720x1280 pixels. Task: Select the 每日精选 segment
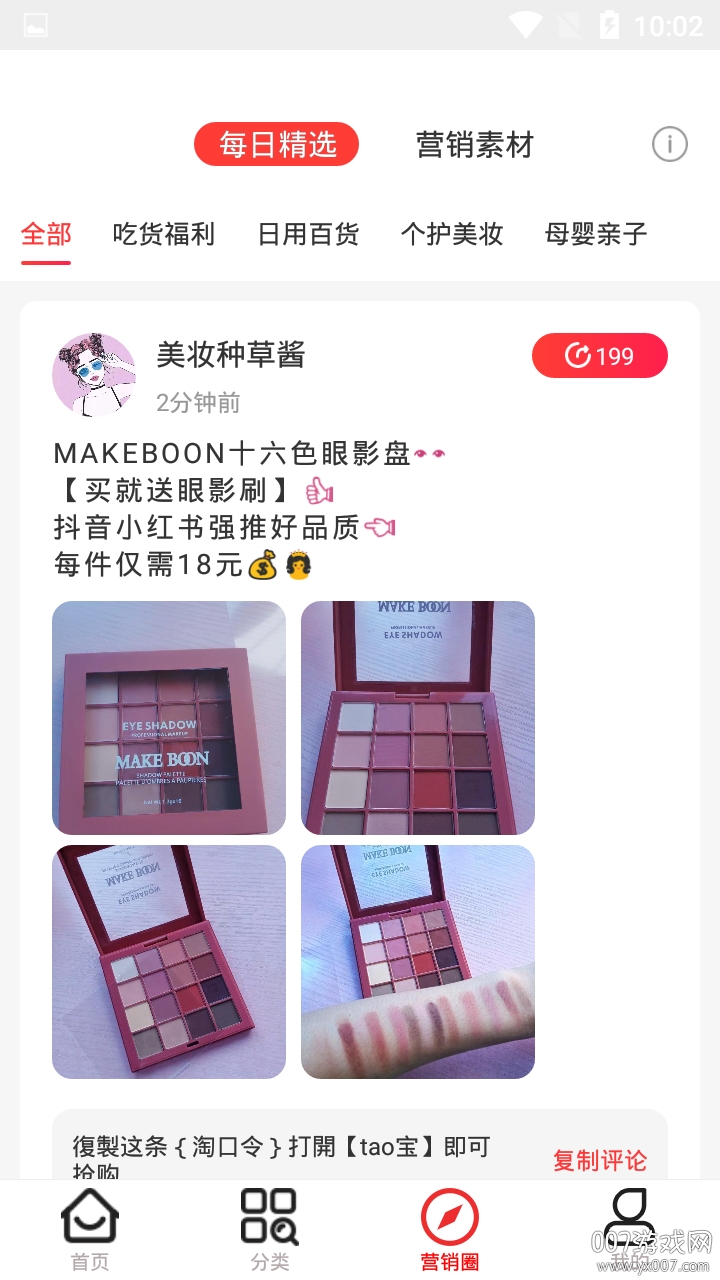point(276,145)
